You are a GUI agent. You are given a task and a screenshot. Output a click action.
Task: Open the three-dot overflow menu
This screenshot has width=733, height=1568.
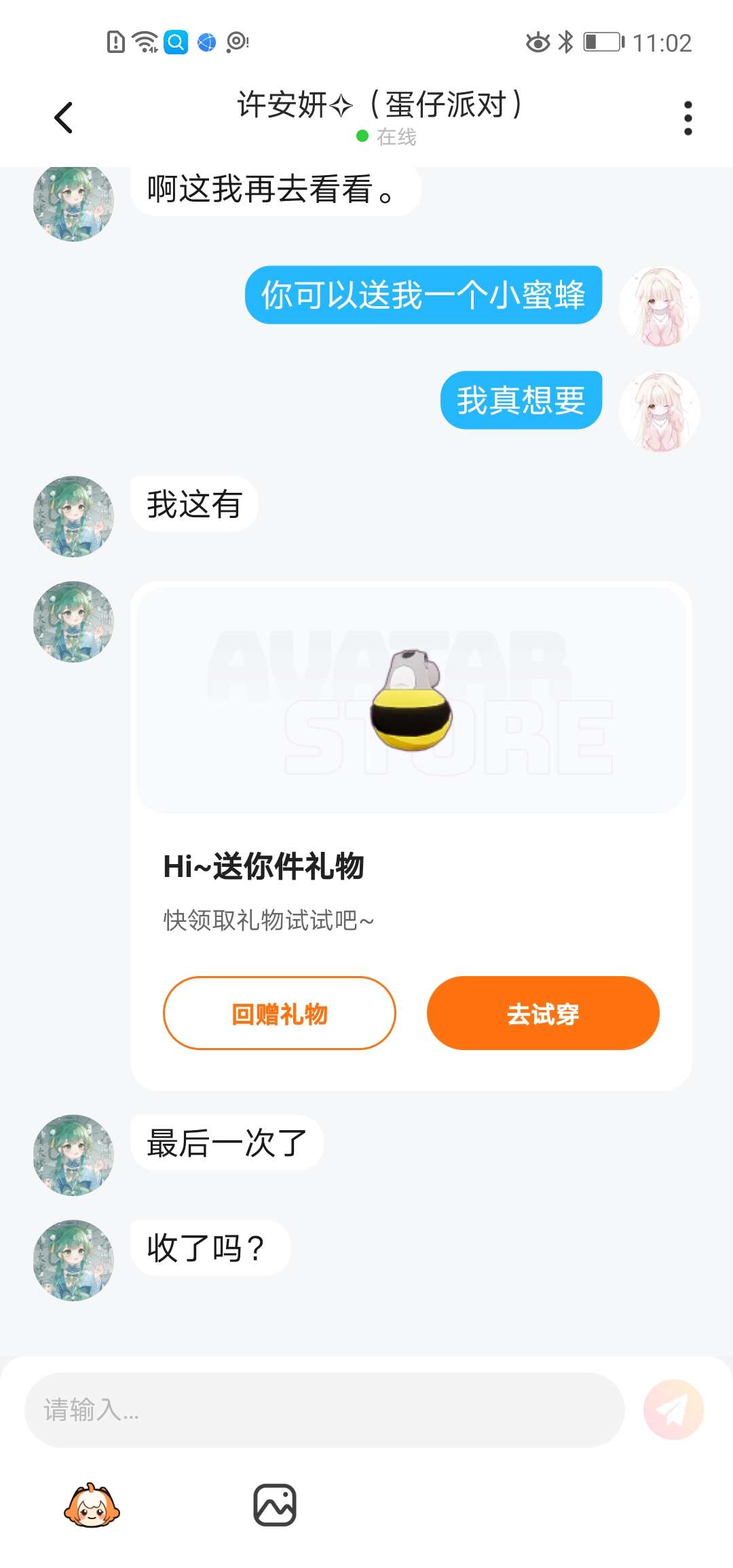(688, 118)
